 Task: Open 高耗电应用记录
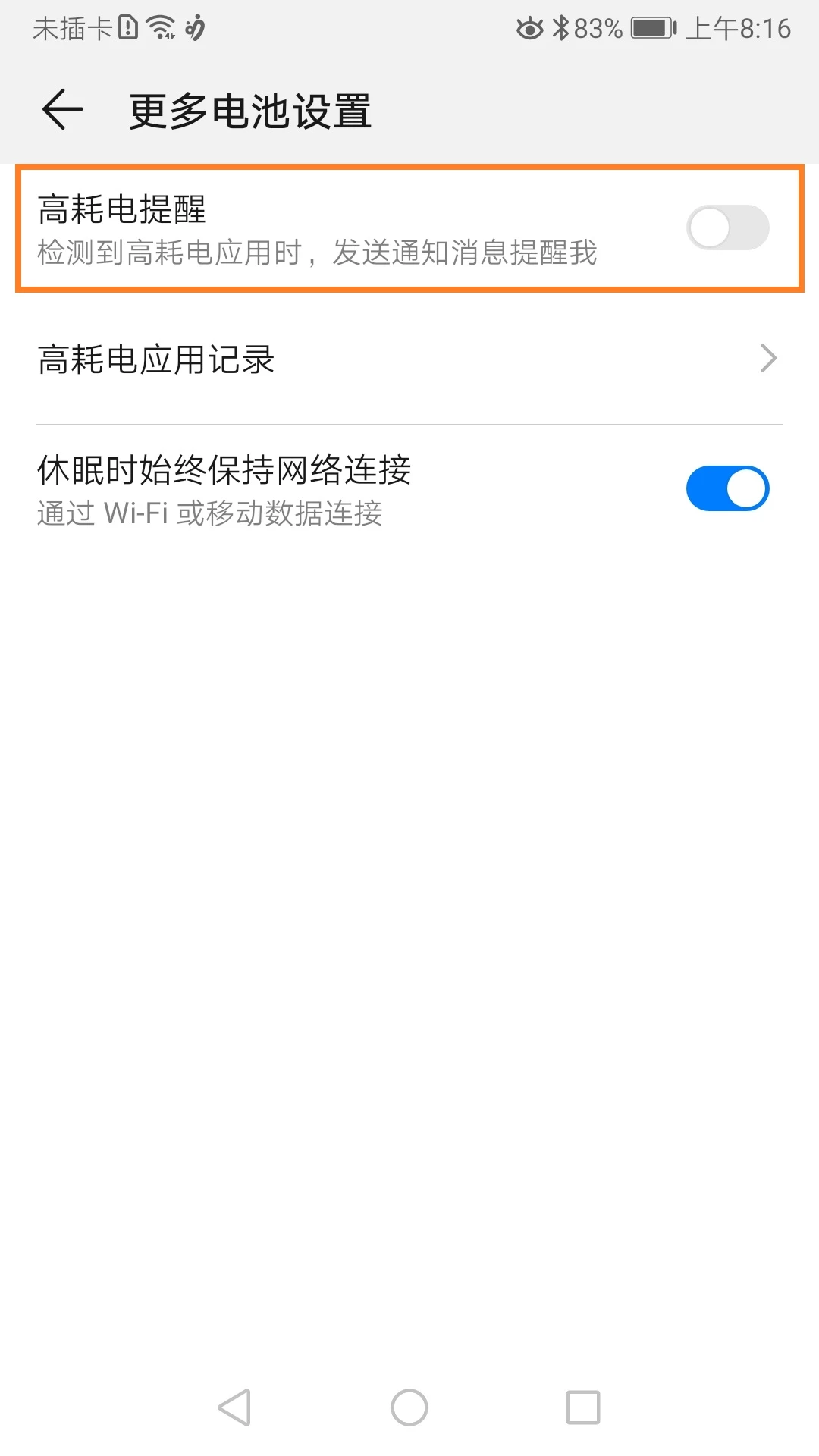click(409, 359)
